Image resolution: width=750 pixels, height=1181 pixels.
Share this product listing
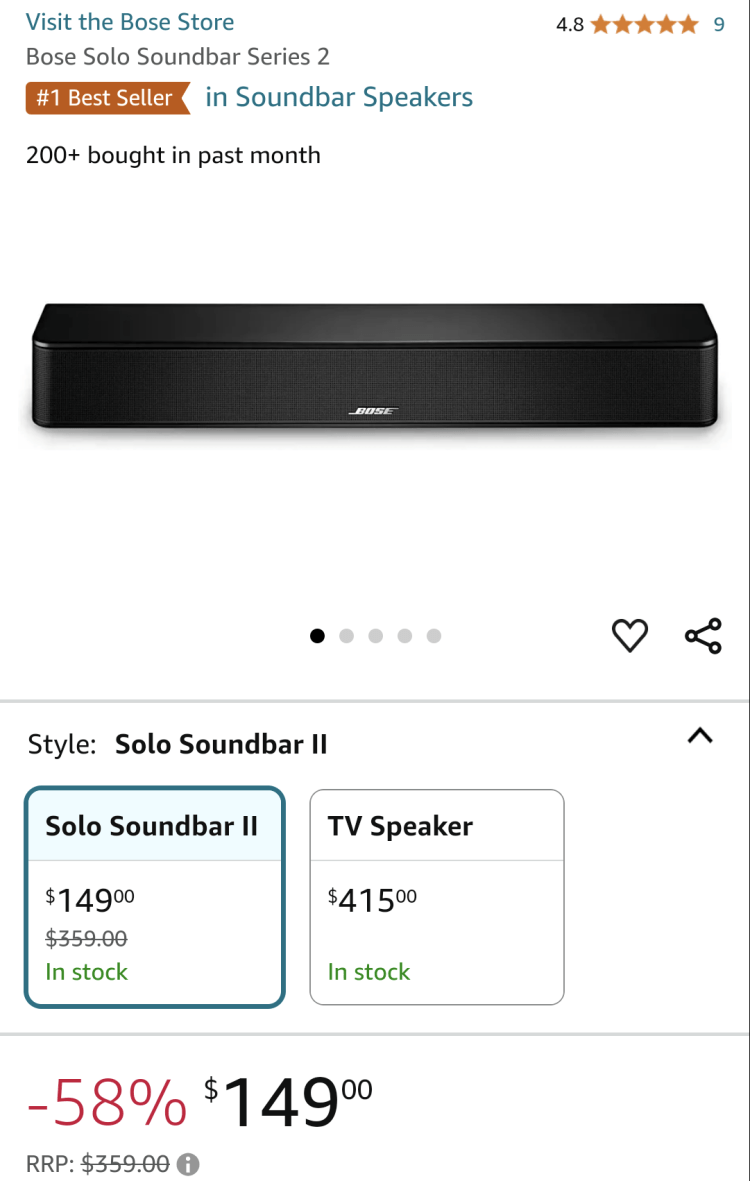click(x=703, y=634)
